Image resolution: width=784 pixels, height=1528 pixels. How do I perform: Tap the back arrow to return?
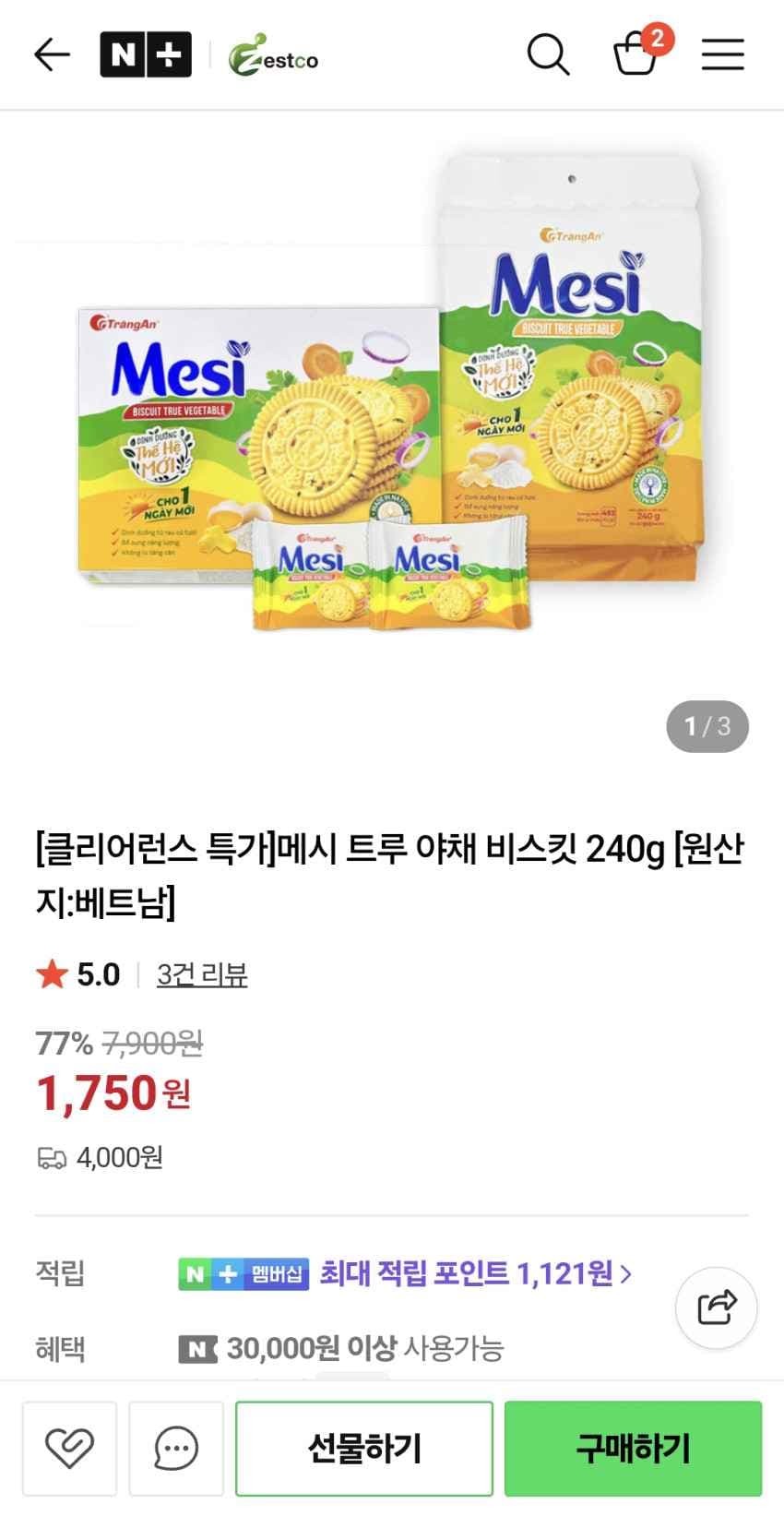pos(52,54)
